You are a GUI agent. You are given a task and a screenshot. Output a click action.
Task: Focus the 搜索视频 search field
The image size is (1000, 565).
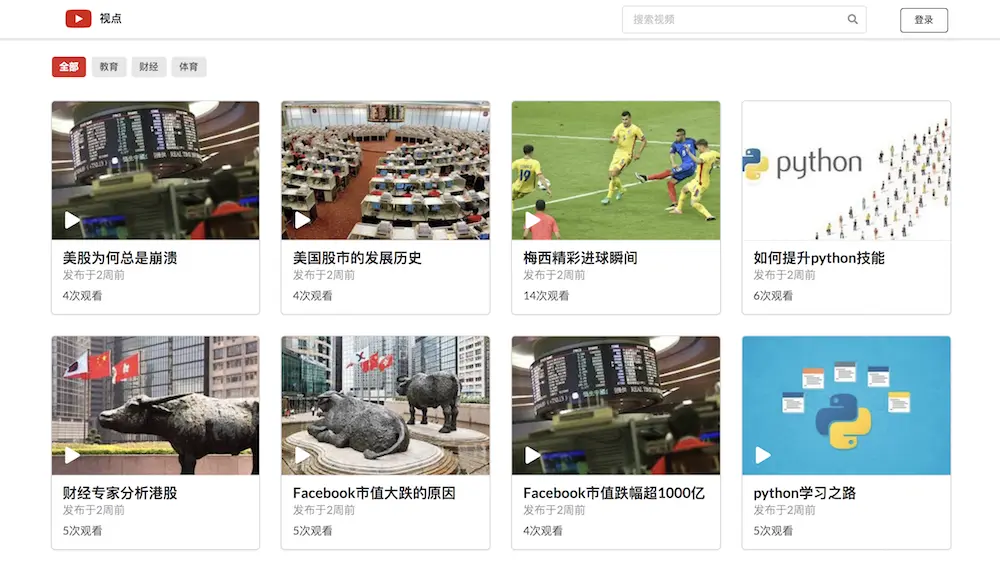coord(735,19)
